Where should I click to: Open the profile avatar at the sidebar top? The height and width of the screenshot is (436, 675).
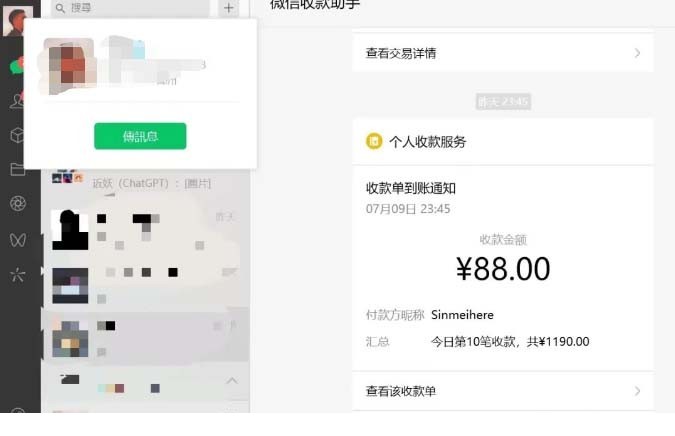[x=17, y=20]
